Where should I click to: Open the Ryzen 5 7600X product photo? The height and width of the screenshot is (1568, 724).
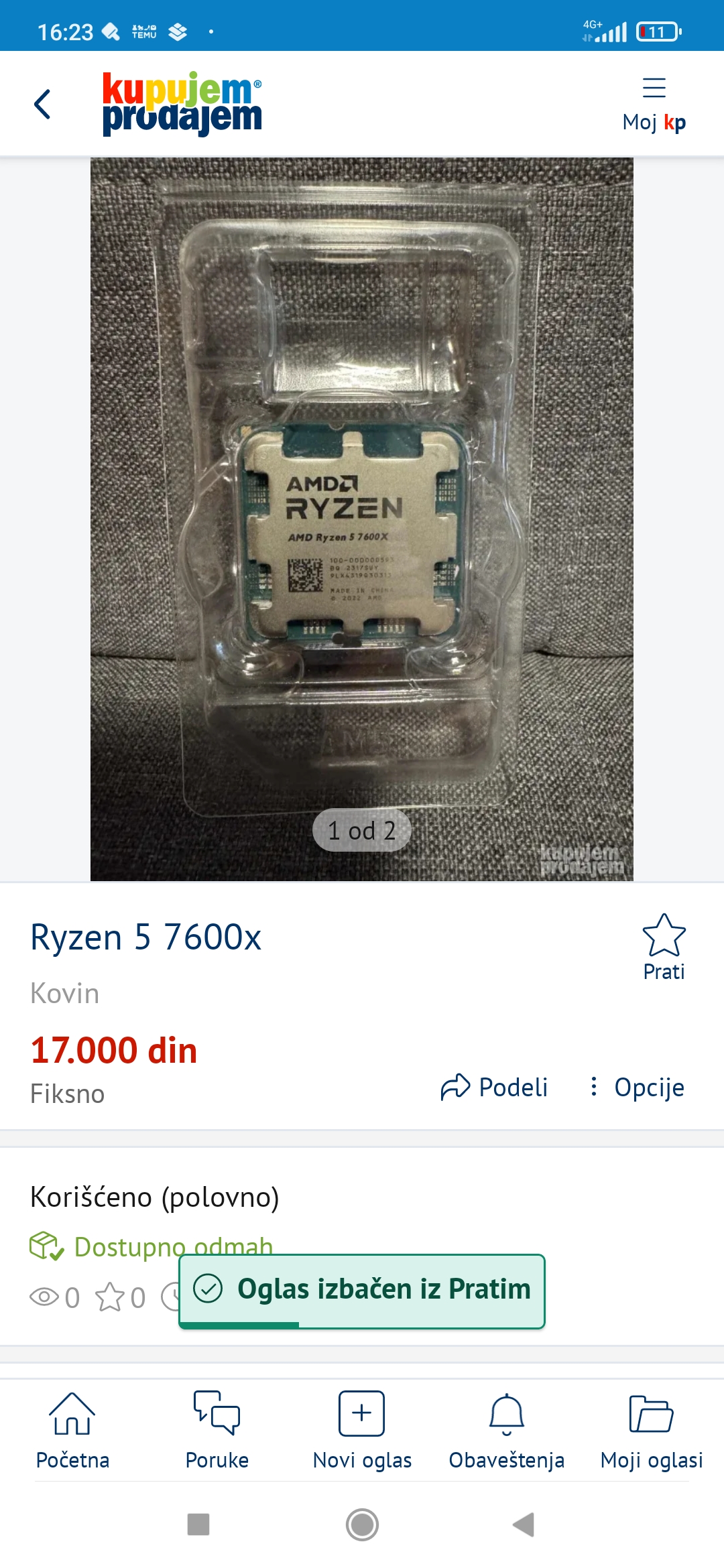pyautogui.click(x=362, y=519)
